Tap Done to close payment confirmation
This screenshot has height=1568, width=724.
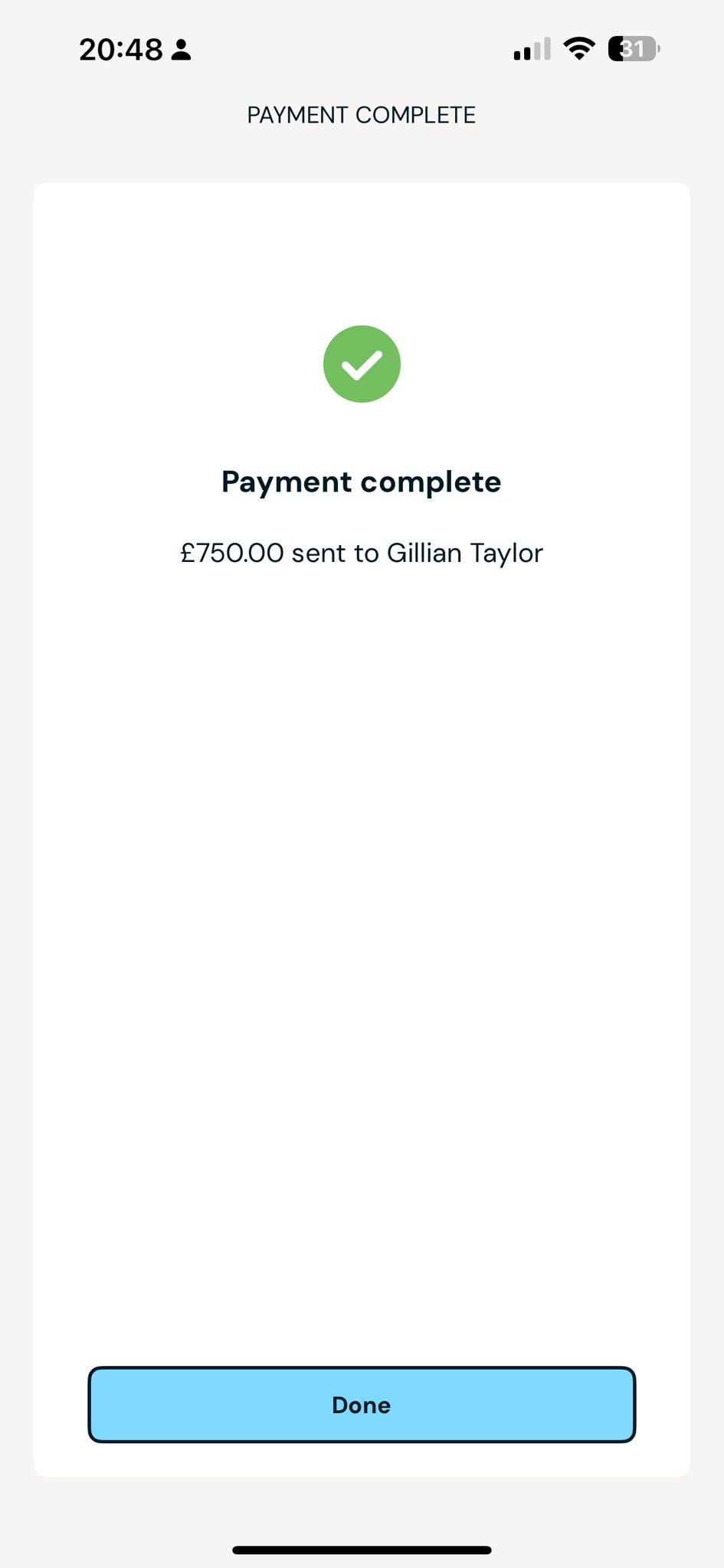tap(362, 1405)
